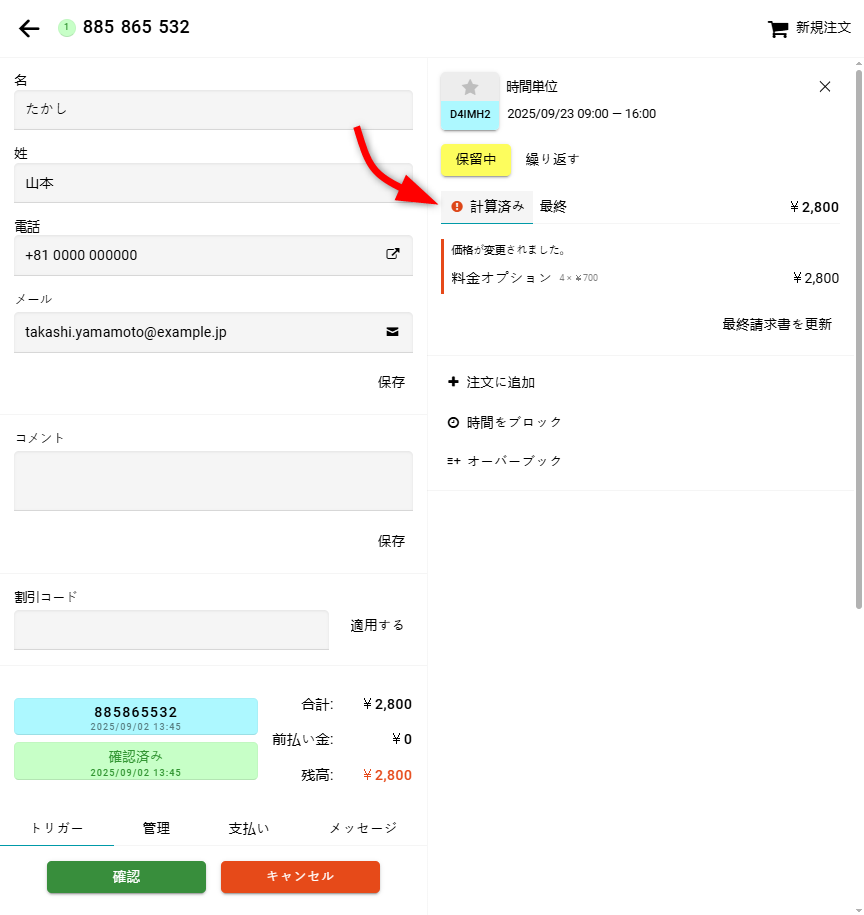Cancel the order with キャンセル button
864x915 pixels.
300,876
